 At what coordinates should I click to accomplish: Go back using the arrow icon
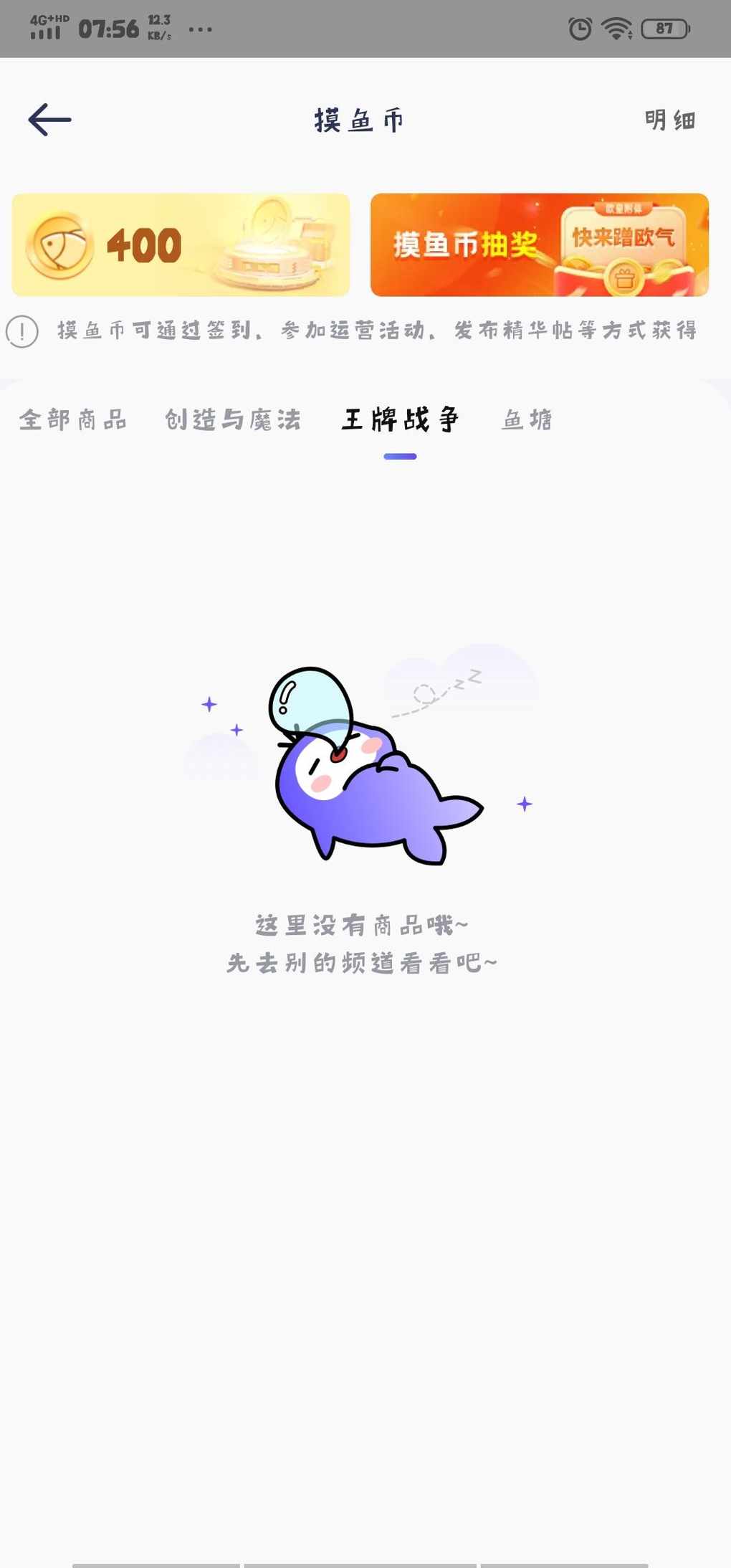(x=49, y=120)
